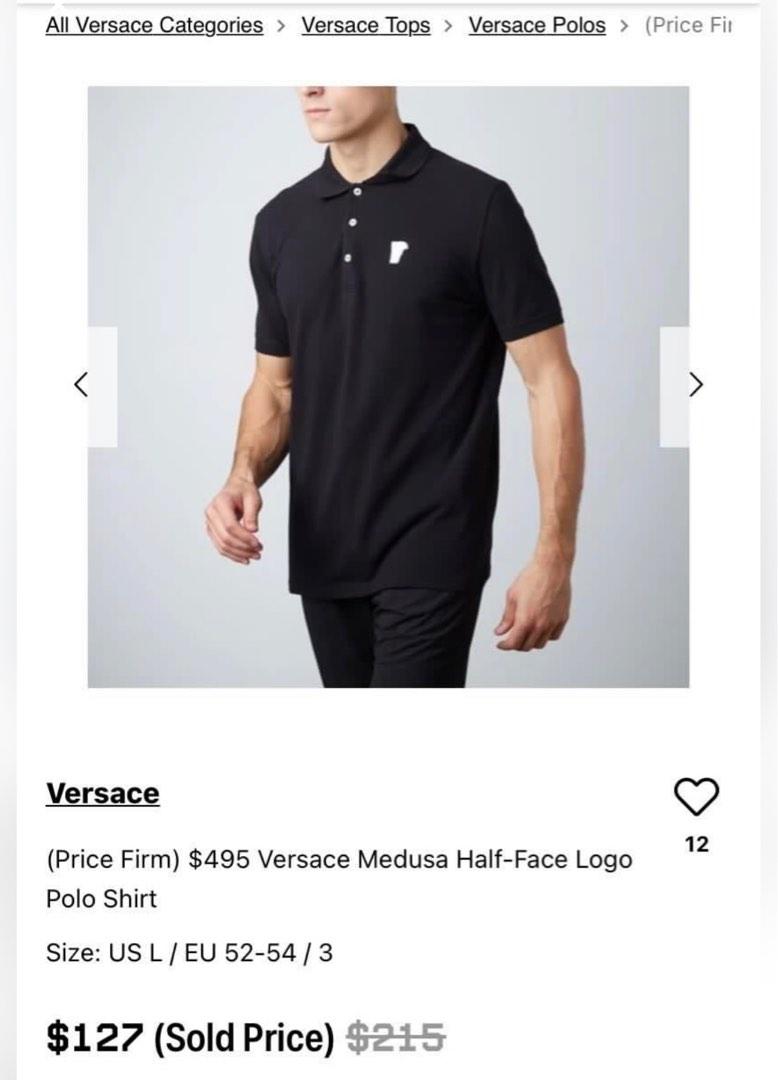The height and width of the screenshot is (1080, 778).
Task: Click the chevron between Versace Tops and Versace Polos
Action: 446,26
